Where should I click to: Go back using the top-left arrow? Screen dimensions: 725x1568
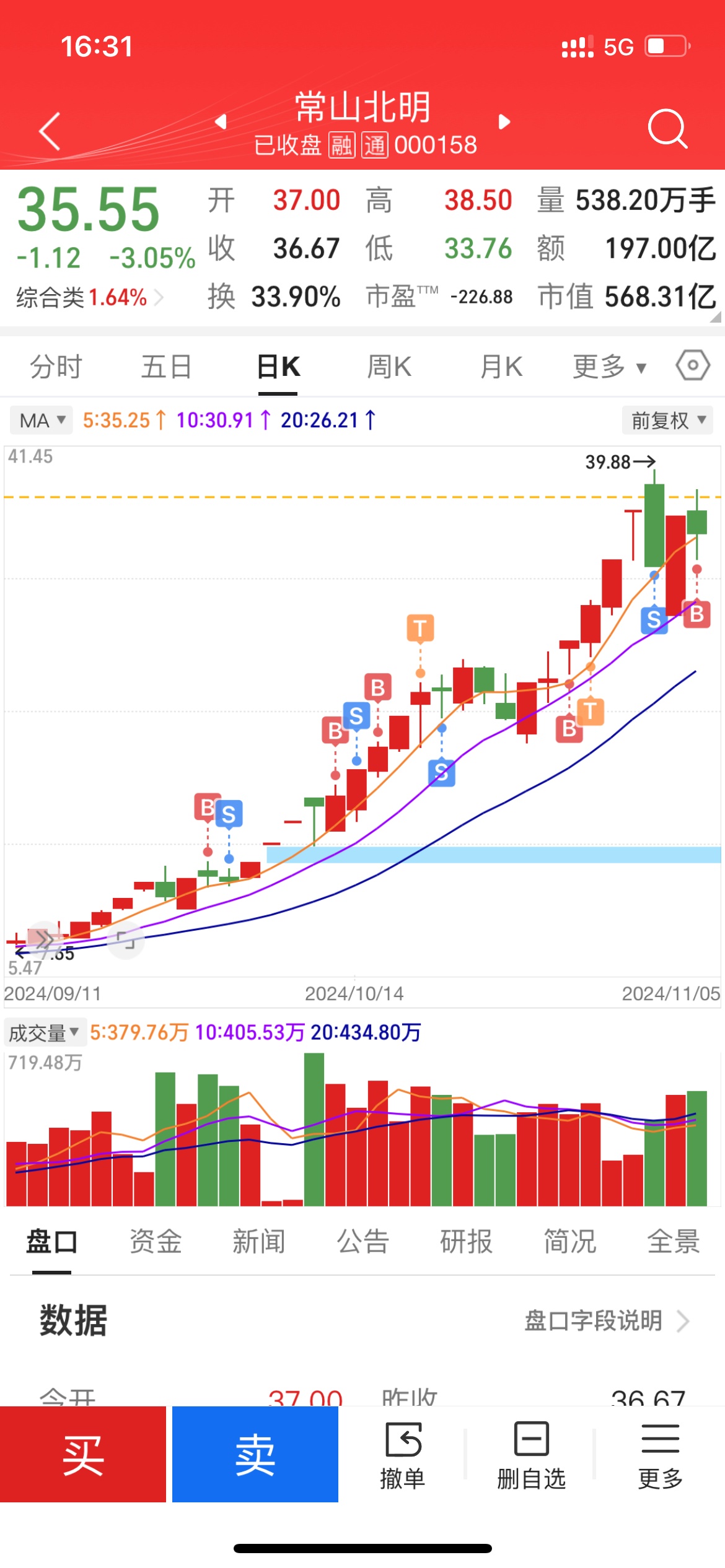tap(50, 131)
